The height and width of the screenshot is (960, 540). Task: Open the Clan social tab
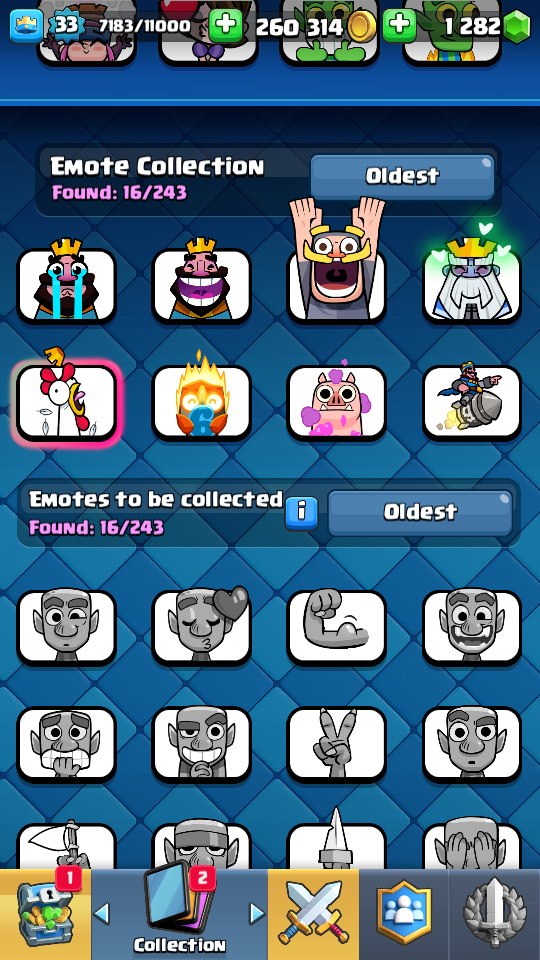[404, 914]
